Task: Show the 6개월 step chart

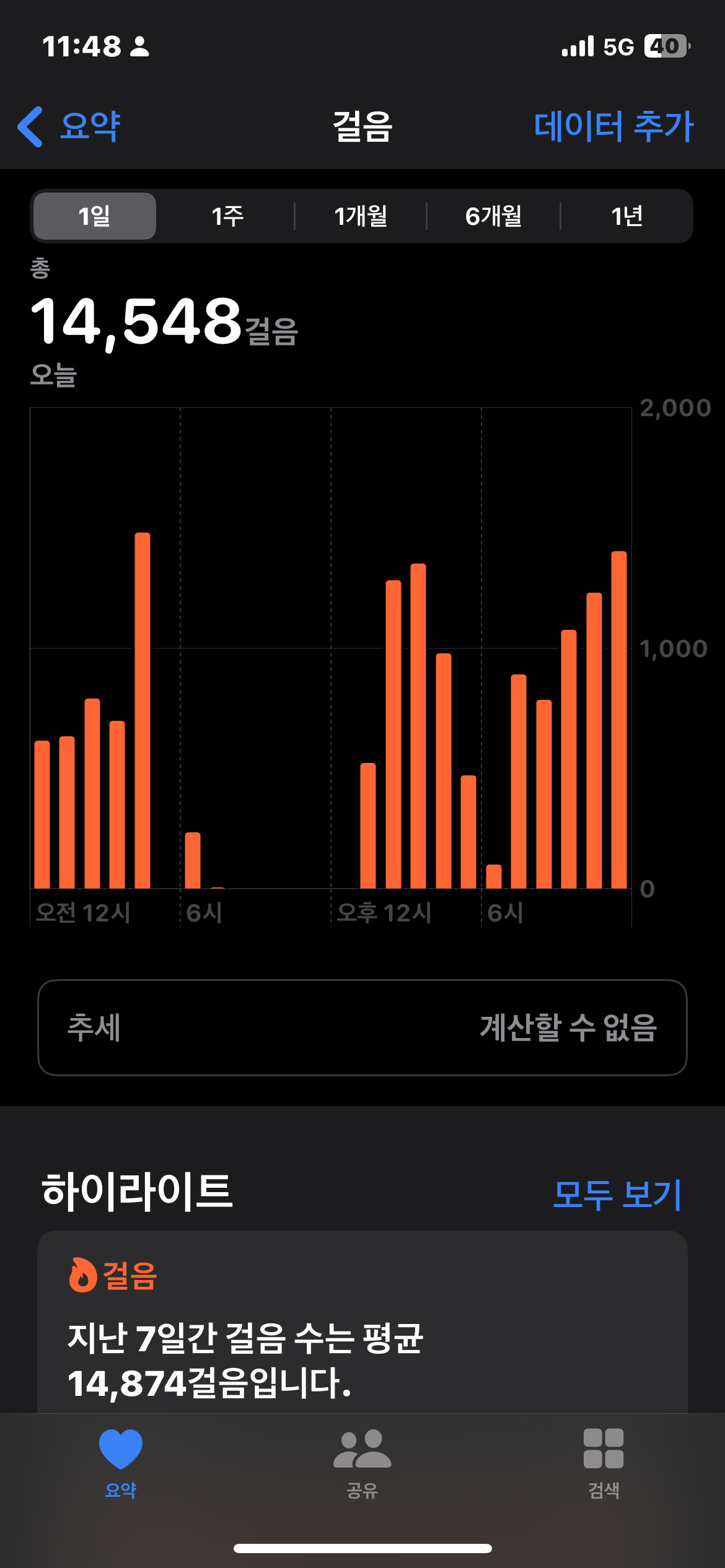Action: pyautogui.click(x=494, y=216)
